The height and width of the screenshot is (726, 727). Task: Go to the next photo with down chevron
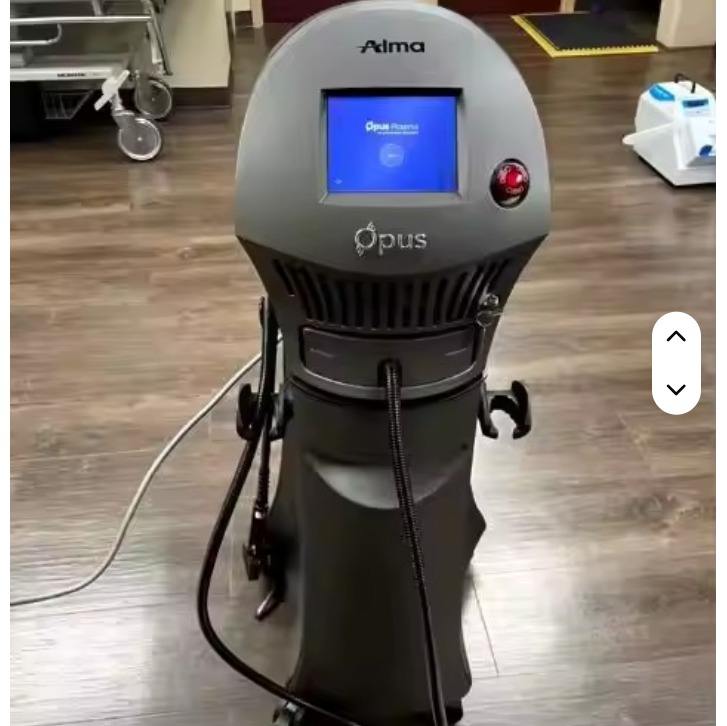(x=676, y=389)
